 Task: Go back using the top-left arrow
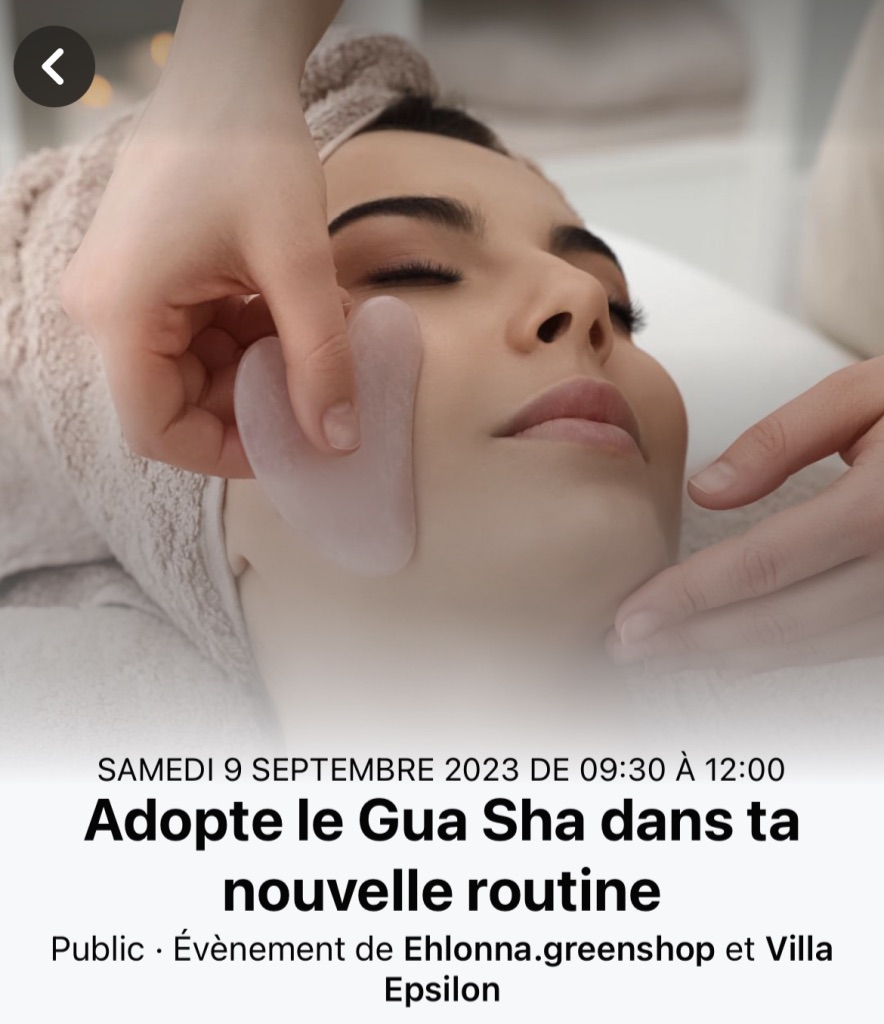pyautogui.click(x=54, y=67)
